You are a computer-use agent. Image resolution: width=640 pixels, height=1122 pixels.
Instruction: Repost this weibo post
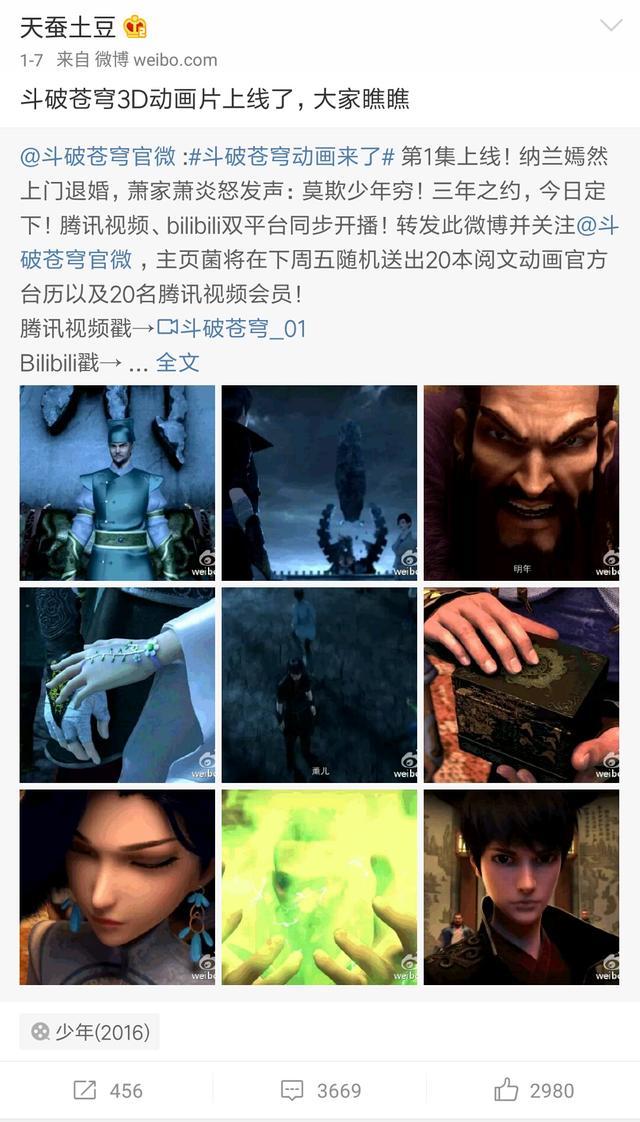pyautogui.click(x=107, y=1090)
